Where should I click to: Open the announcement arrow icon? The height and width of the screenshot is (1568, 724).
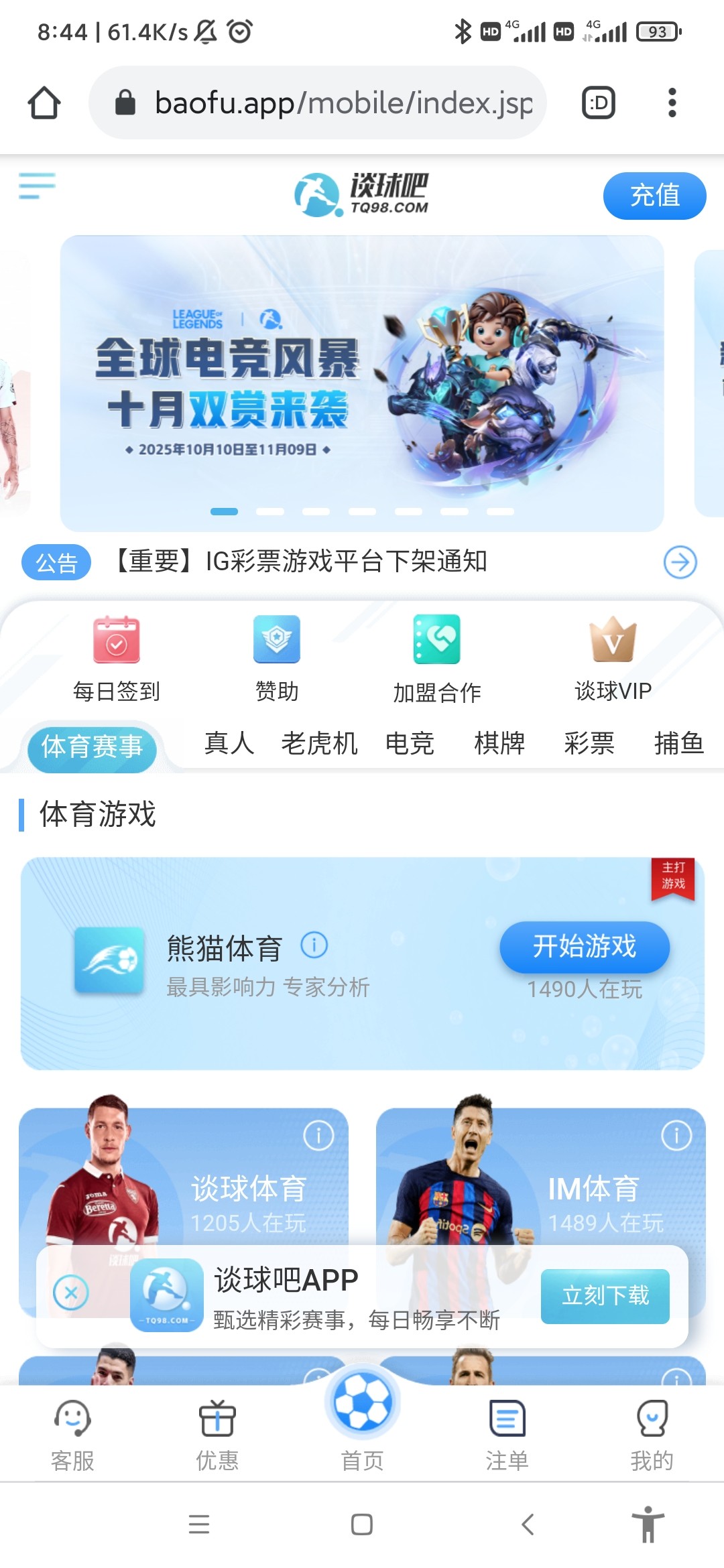680,562
